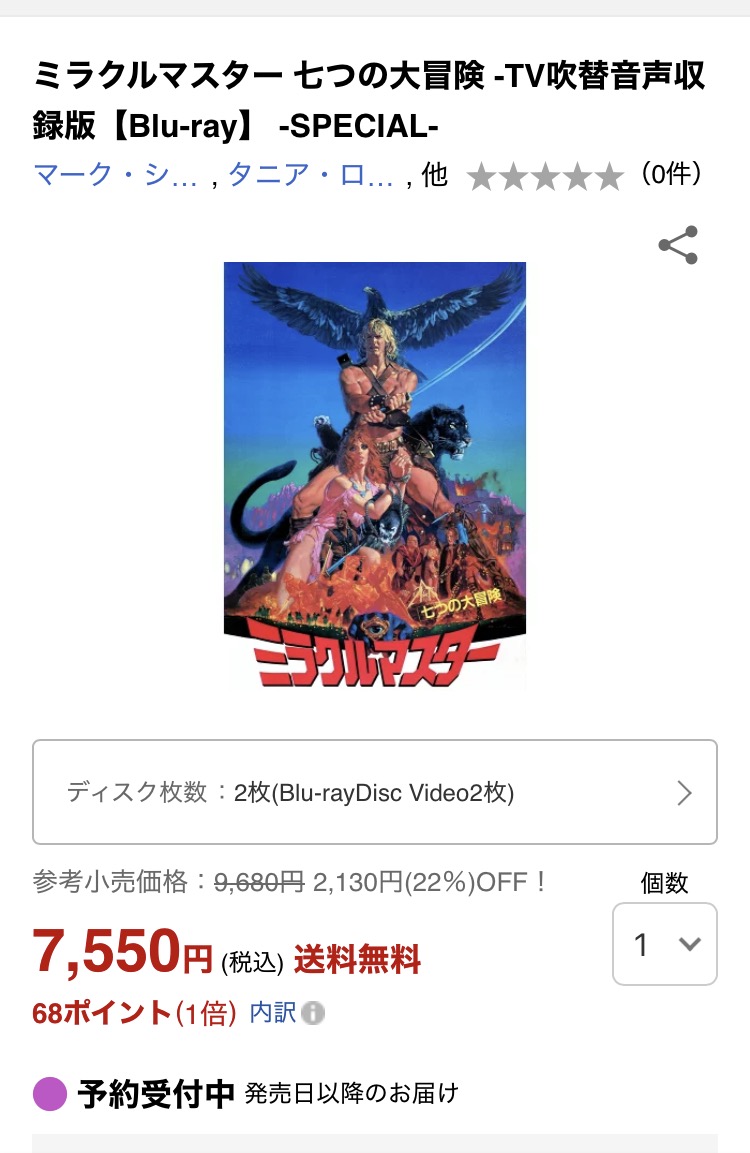Show the ポイント 内訳 breakdown

(286, 1013)
